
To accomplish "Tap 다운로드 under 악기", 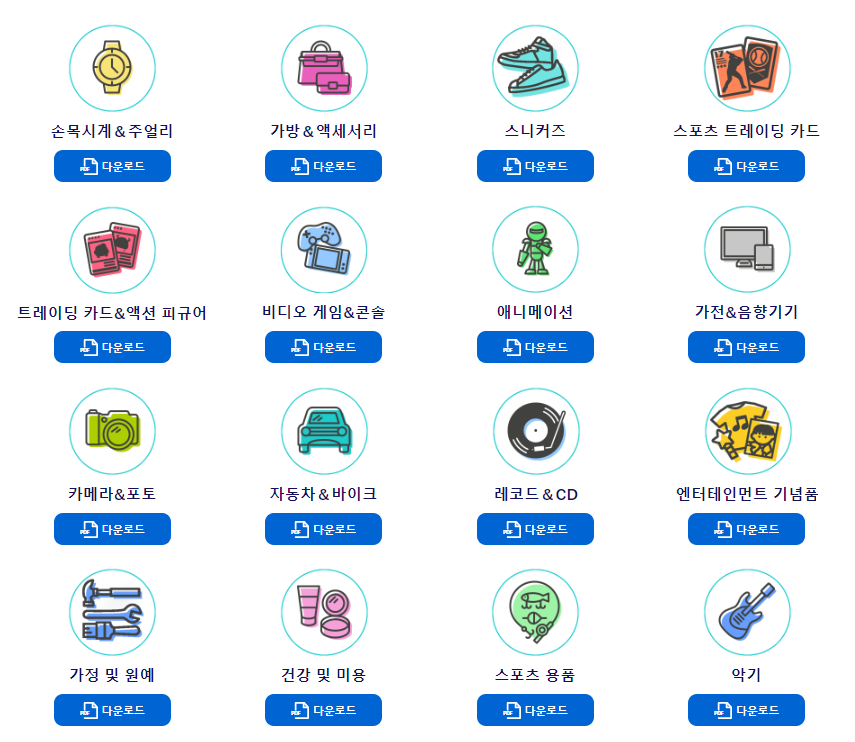I will (746, 710).
